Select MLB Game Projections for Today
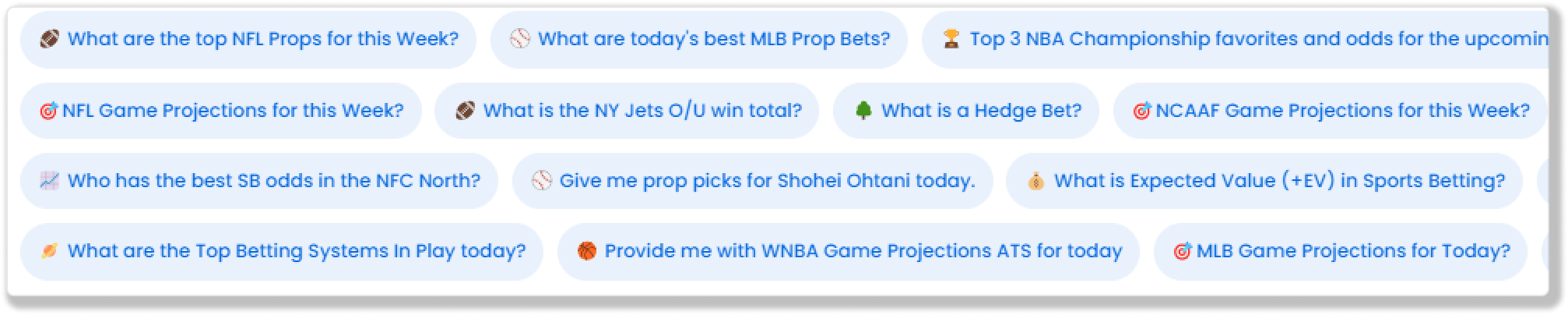 coord(1340,251)
